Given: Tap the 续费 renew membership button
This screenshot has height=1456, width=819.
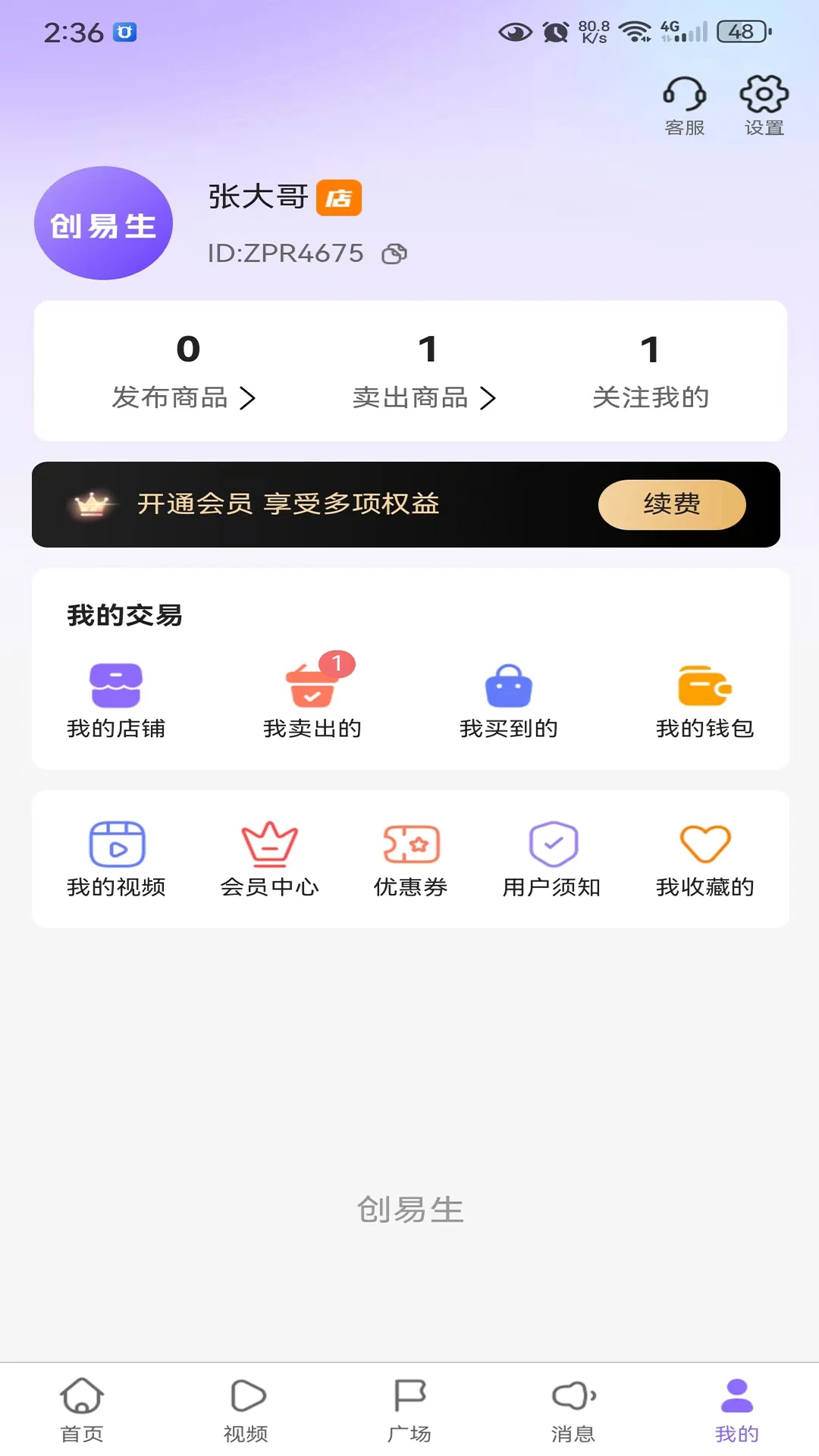Looking at the screenshot, I should click(672, 504).
